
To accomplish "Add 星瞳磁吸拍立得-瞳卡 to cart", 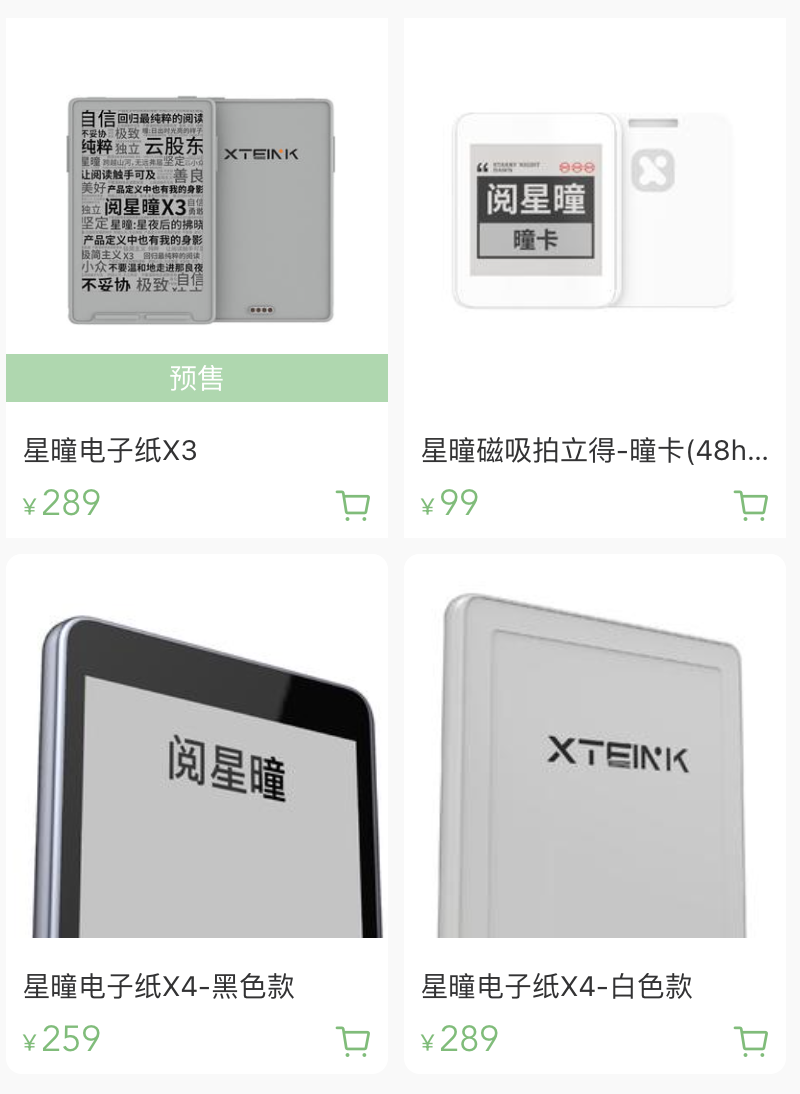I will coord(751,505).
